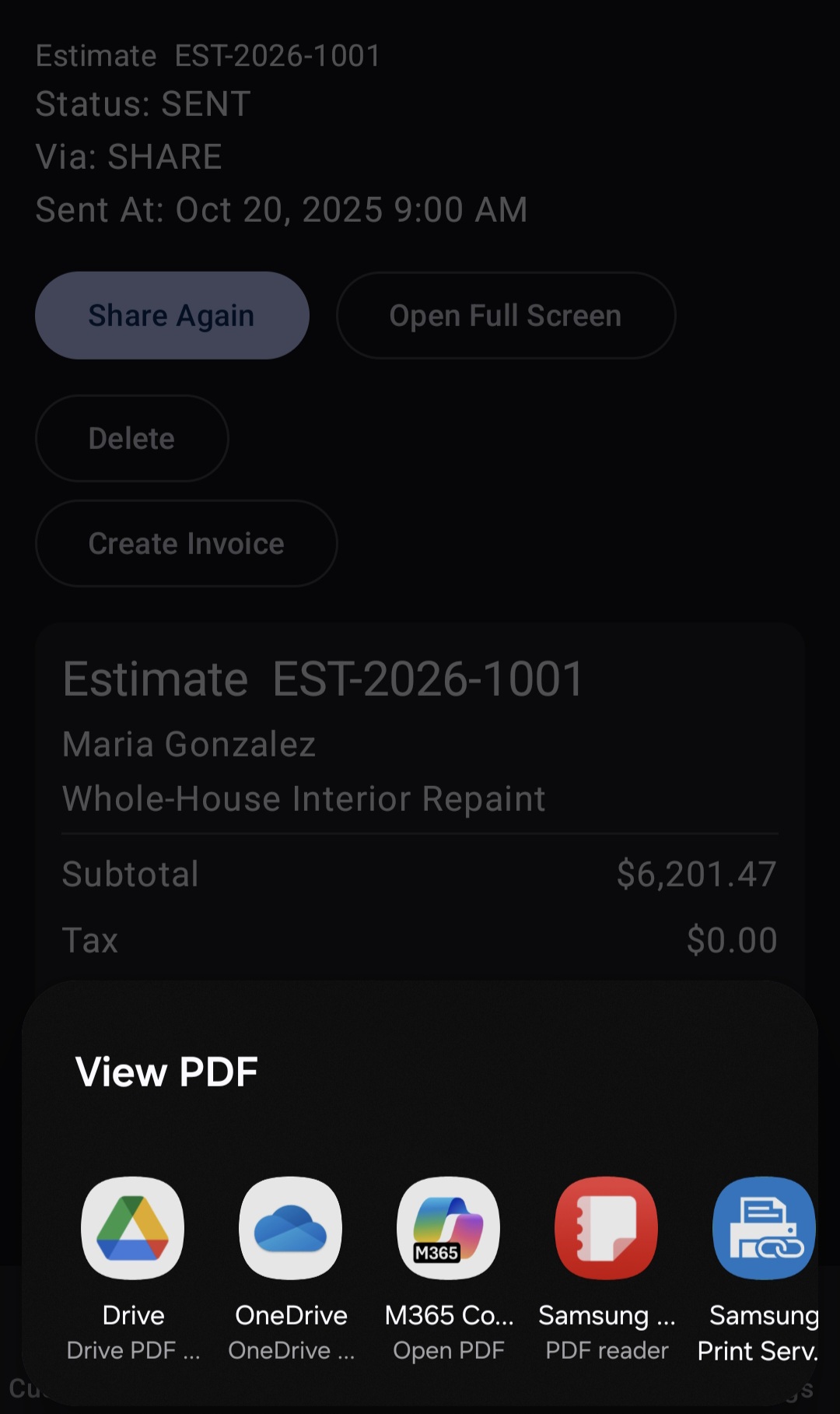Open the PDF in M365 Copilot
The image size is (840, 1414).
coord(447,1226)
